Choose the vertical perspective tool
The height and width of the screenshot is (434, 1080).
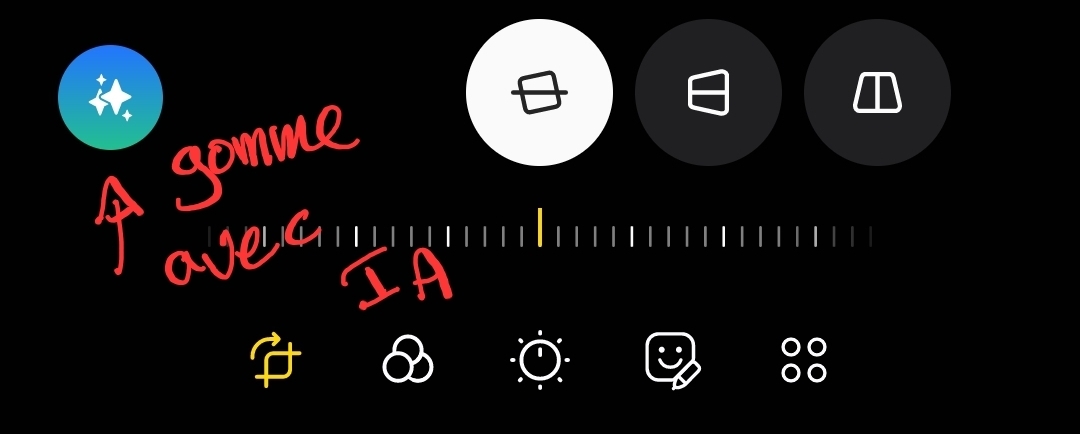point(877,92)
